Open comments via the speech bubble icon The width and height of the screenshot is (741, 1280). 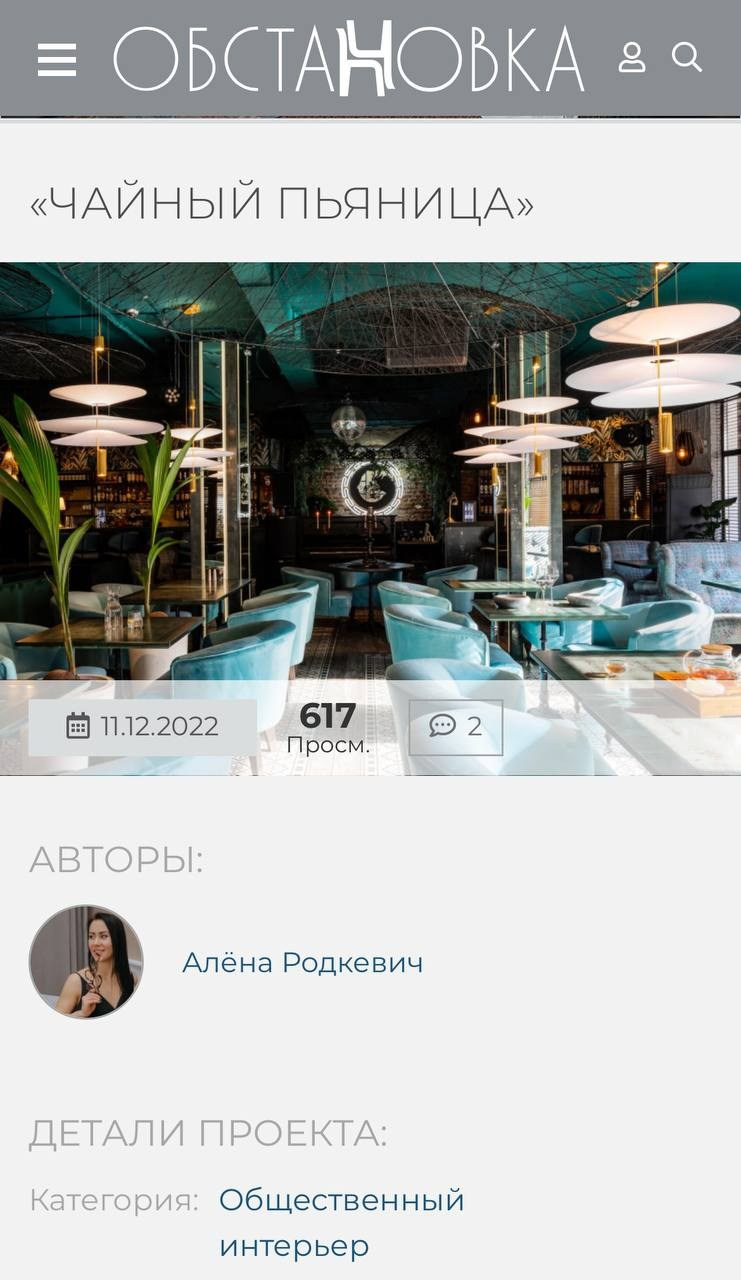[442, 727]
